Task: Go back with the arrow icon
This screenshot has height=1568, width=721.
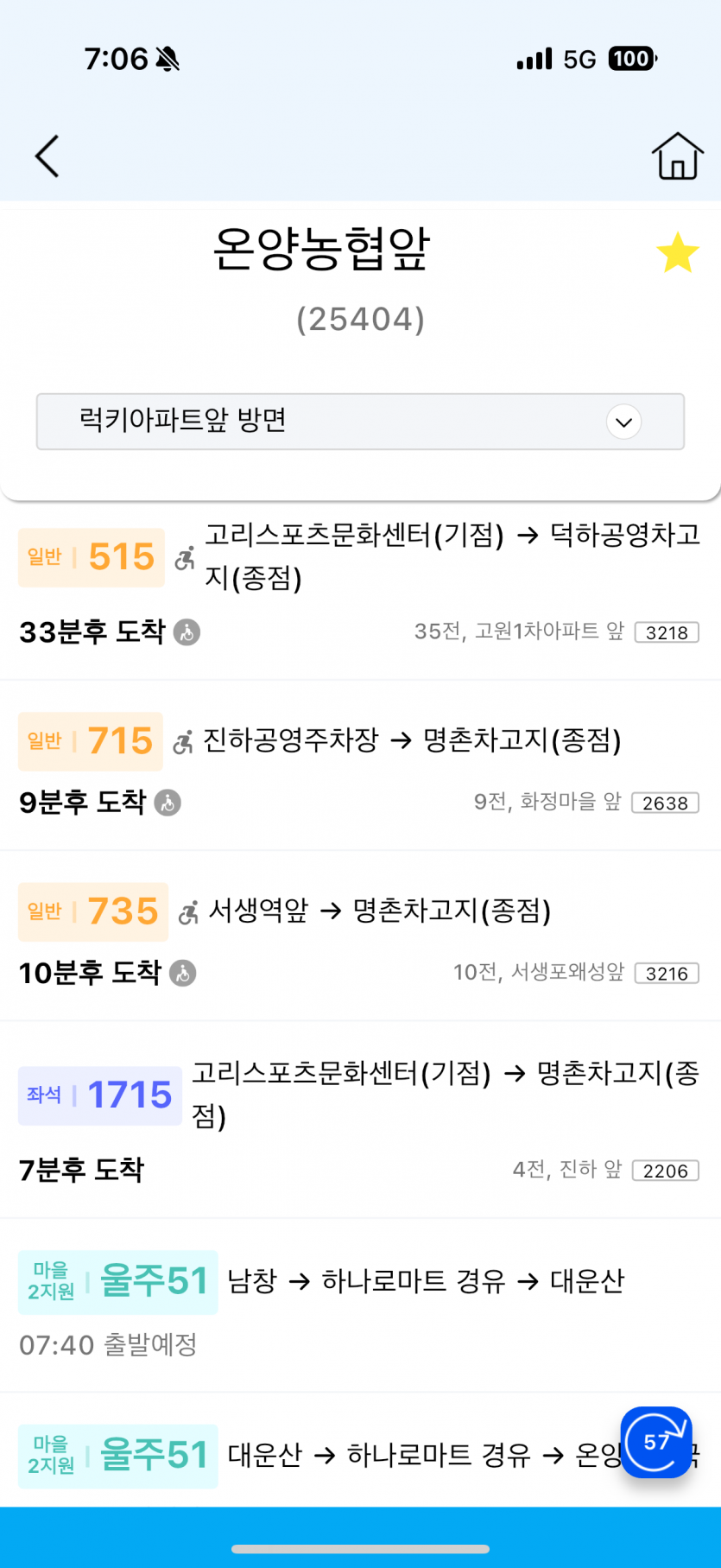Action: [47, 156]
